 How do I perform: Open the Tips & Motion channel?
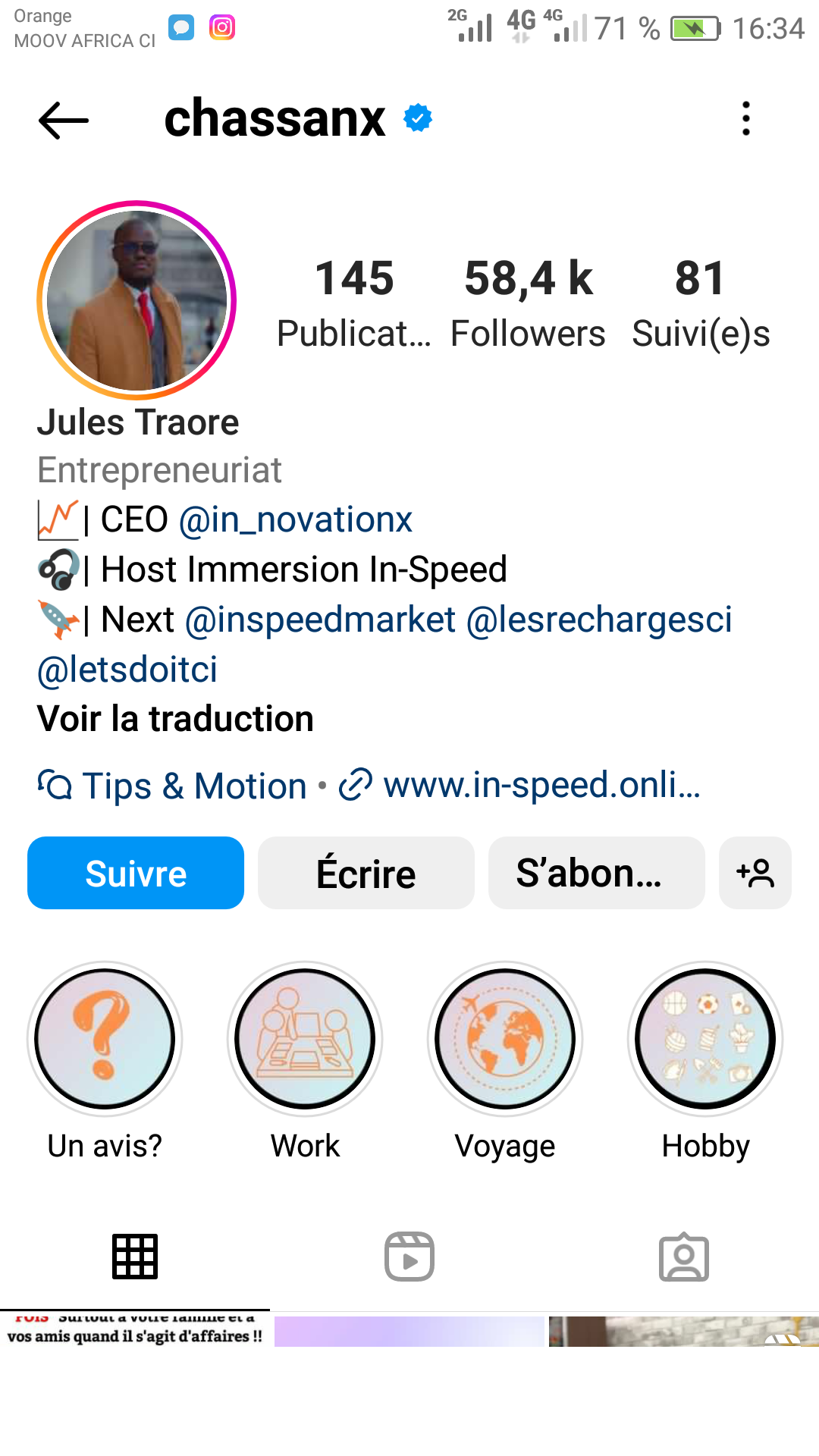point(173,786)
